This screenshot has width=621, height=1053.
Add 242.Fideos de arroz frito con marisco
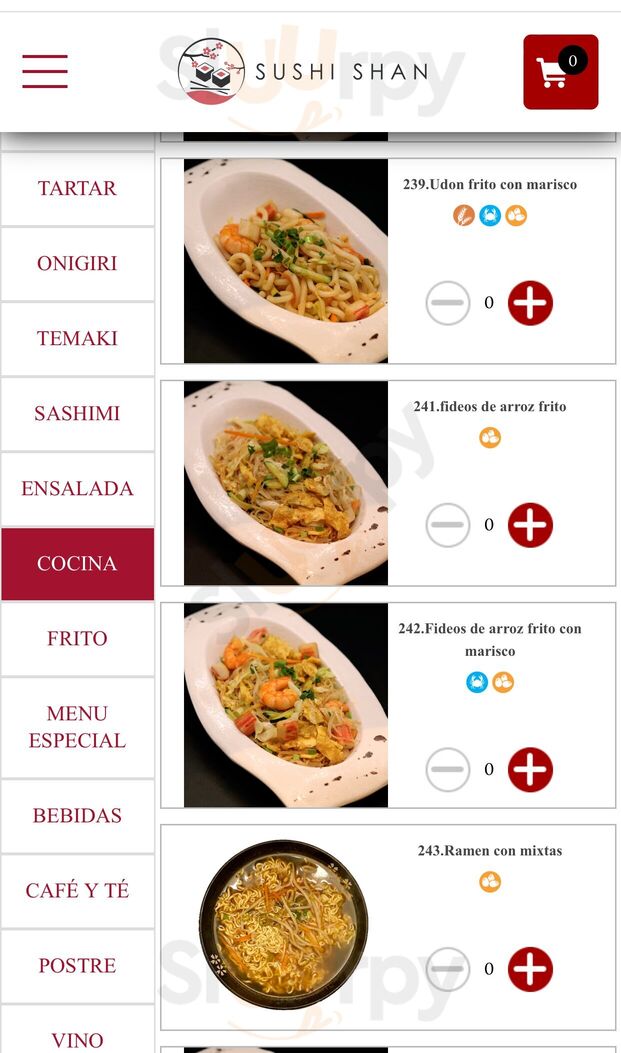tap(530, 769)
